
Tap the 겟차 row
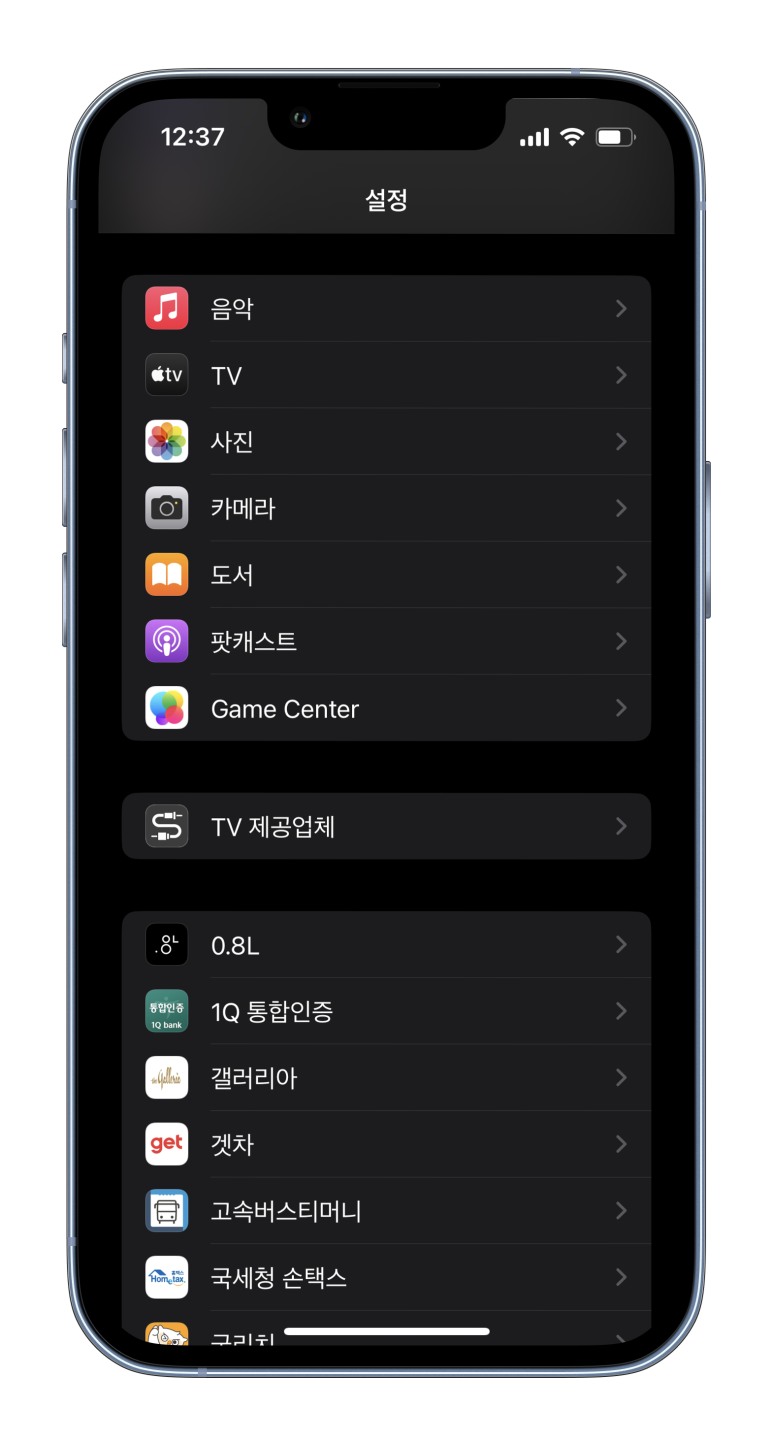(x=386, y=1144)
